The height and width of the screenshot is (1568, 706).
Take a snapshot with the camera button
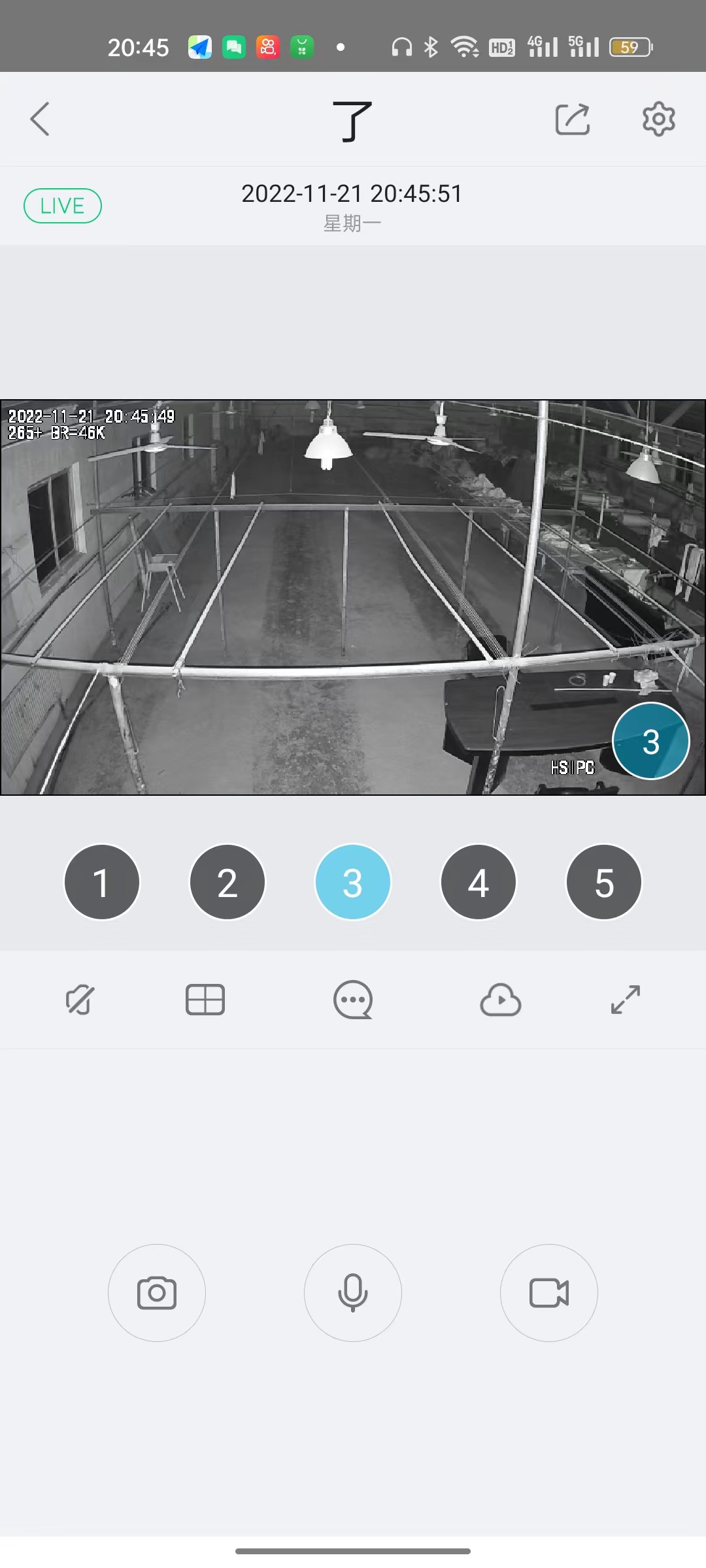pyautogui.click(x=157, y=1293)
